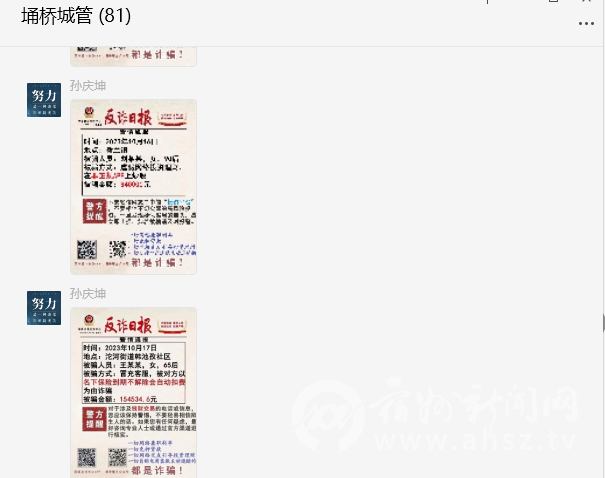Image resolution: width=605 pixels, height=478 pixels.
Task: Open the chat info overflow menu
Action: (x=586, y=23)
